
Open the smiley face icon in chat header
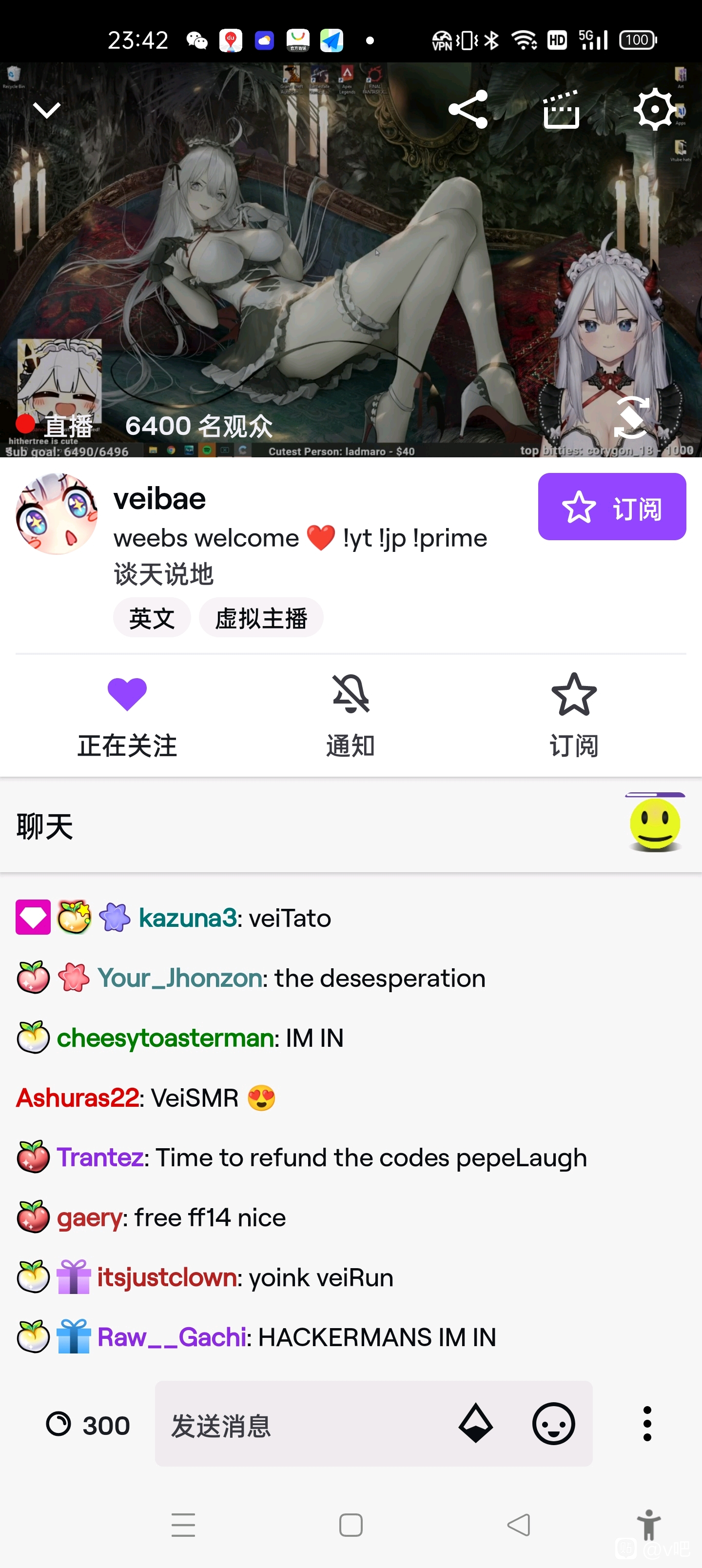655,823
